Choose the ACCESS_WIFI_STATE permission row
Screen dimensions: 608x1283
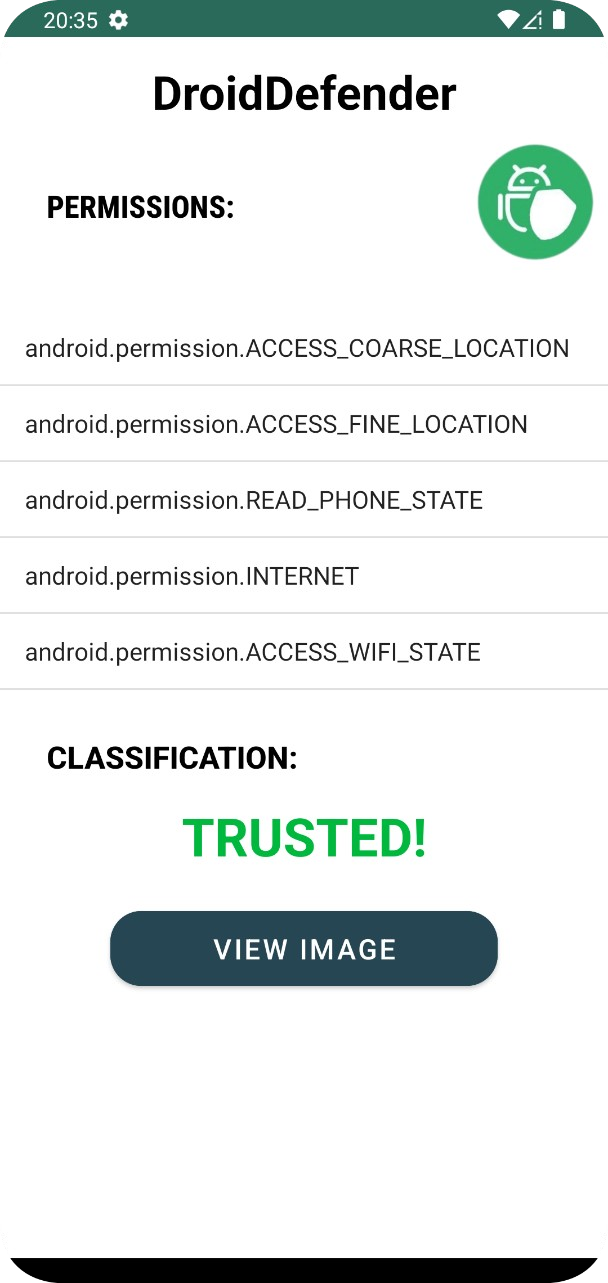(304, 652)
